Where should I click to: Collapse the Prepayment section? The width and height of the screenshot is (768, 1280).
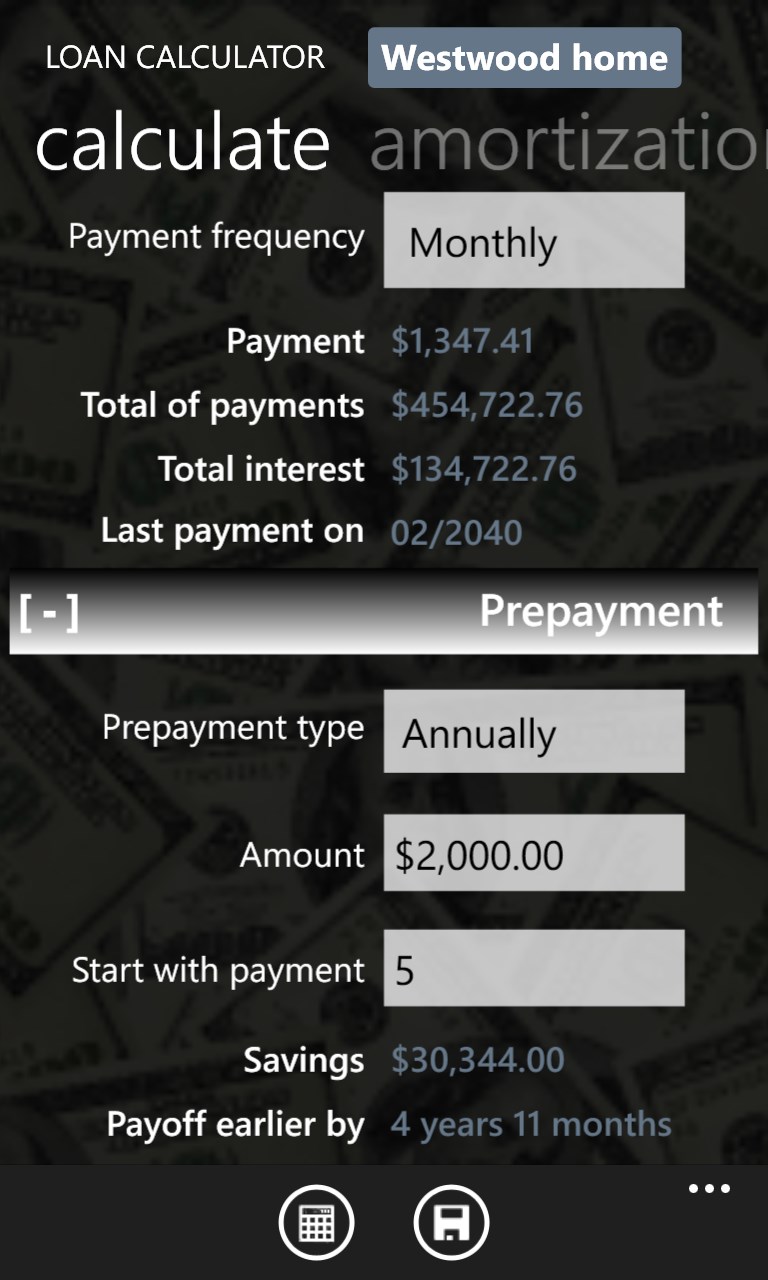48,612
